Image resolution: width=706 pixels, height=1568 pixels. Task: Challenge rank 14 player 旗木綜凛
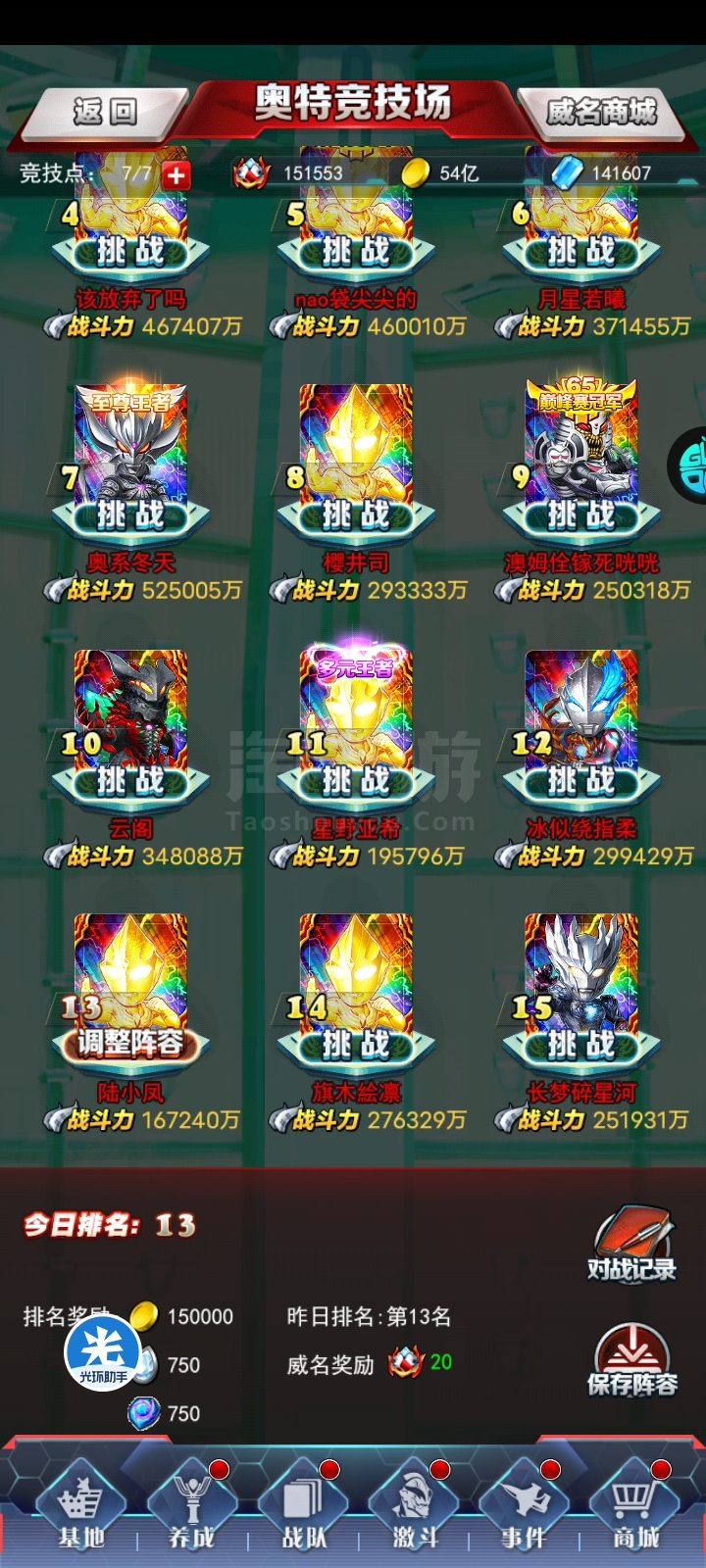click(356, 1044)
